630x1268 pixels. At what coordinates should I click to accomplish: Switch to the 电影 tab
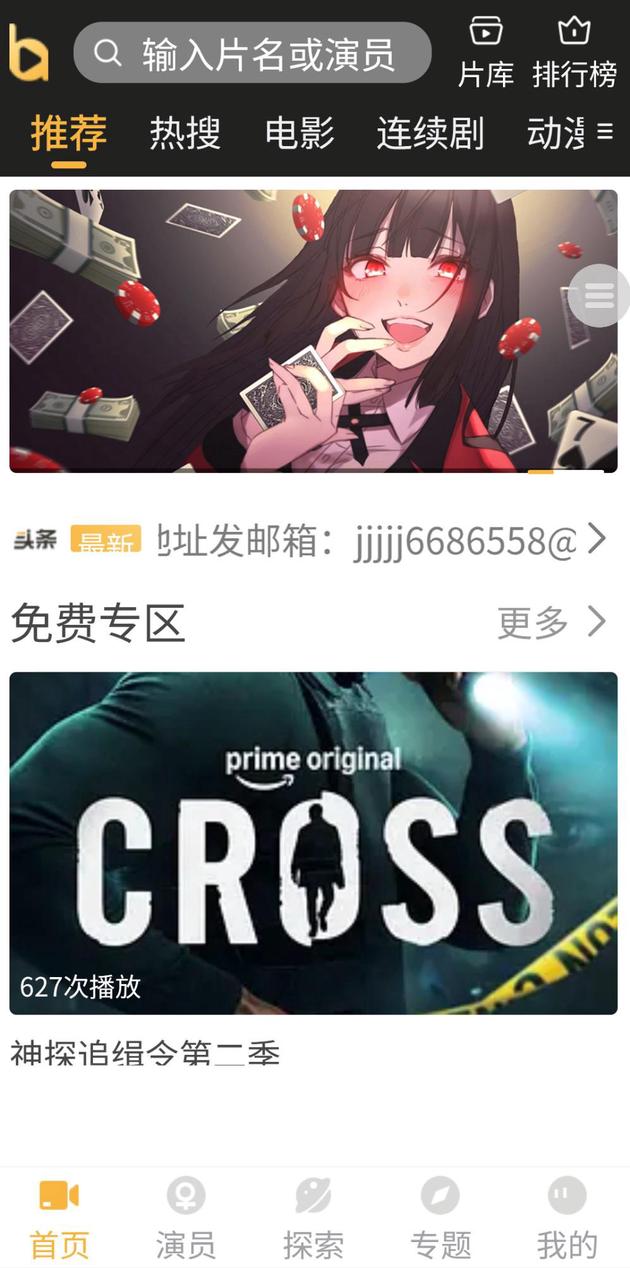[300, 133]
